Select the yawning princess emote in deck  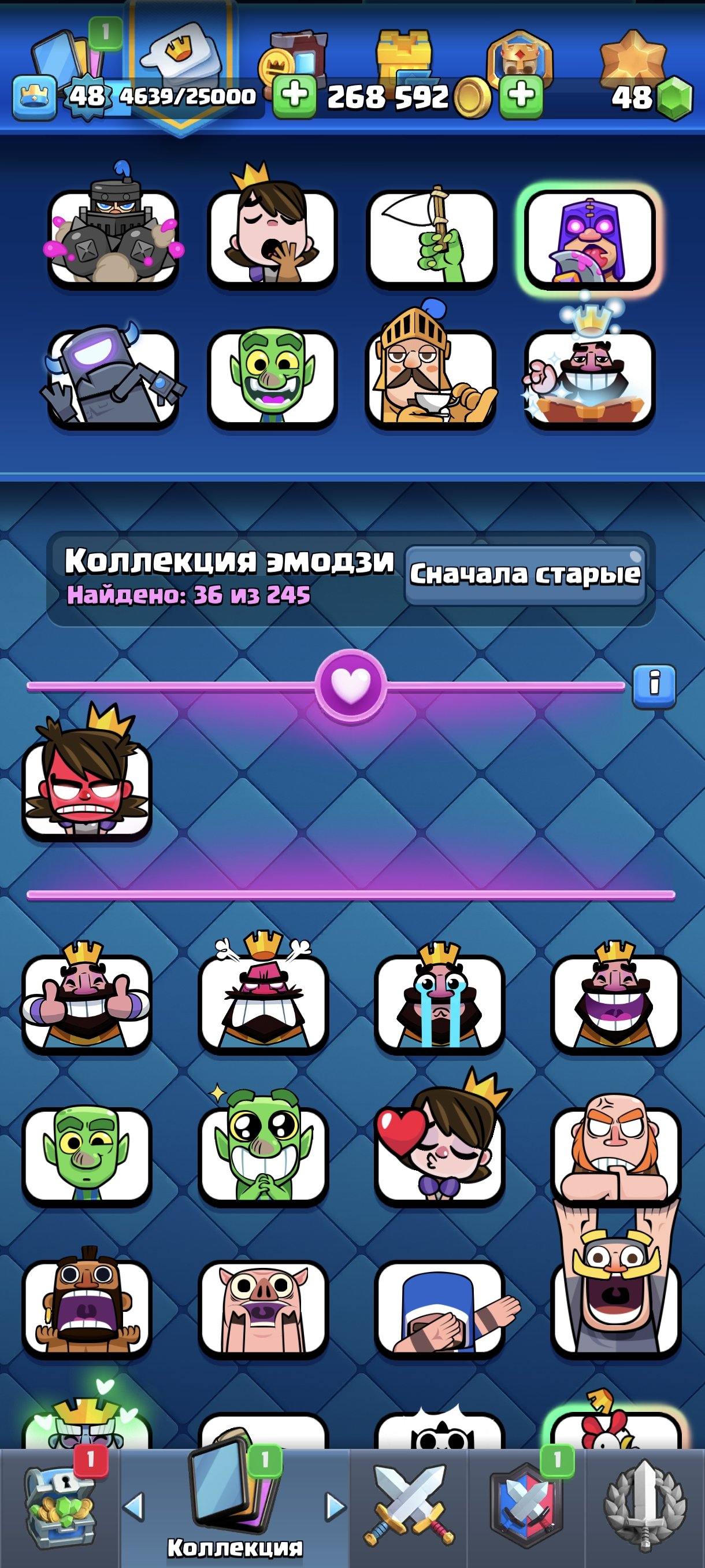pyautogui.click(x=272, y=238)
